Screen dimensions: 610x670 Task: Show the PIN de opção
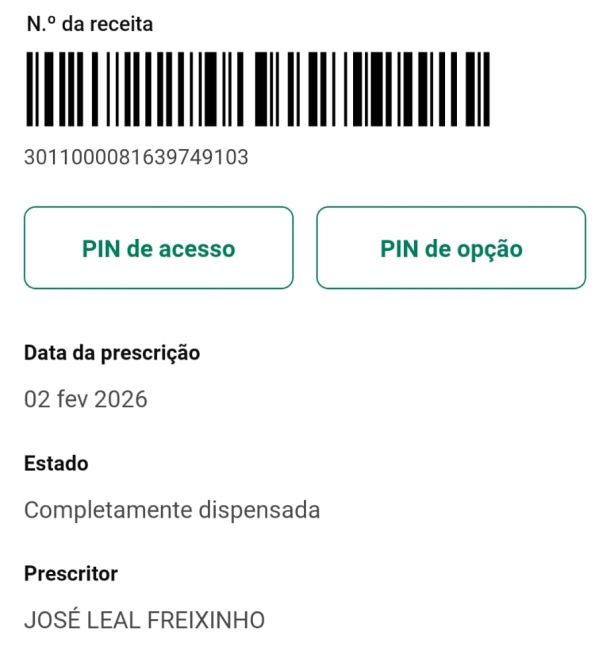point(451,248)
